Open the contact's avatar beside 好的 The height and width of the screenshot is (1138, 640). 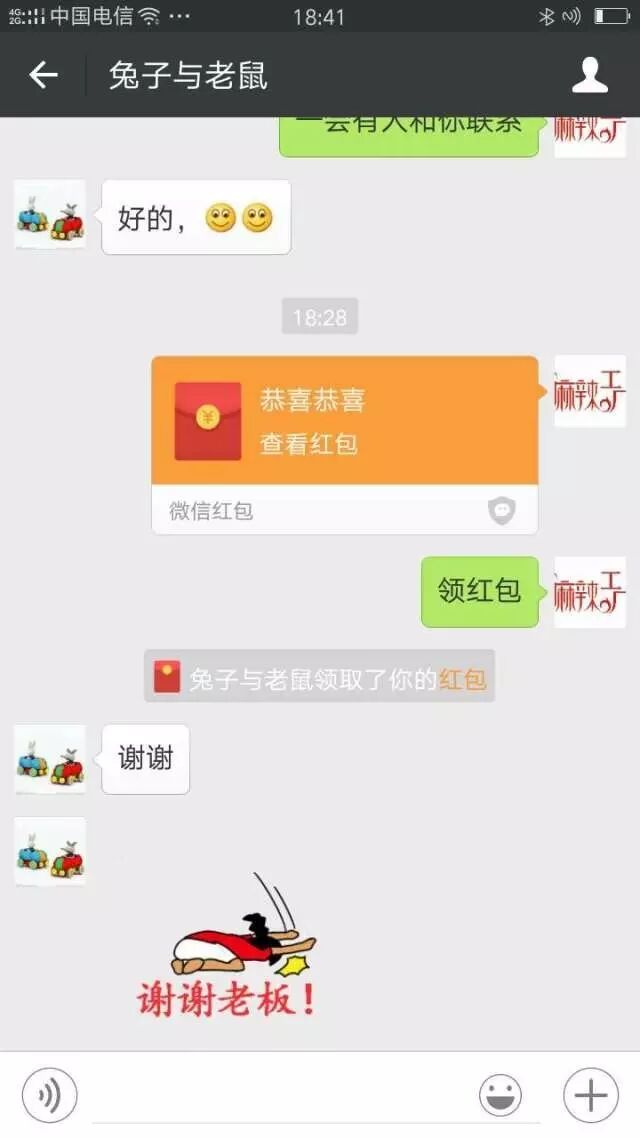tap(50, 215)
